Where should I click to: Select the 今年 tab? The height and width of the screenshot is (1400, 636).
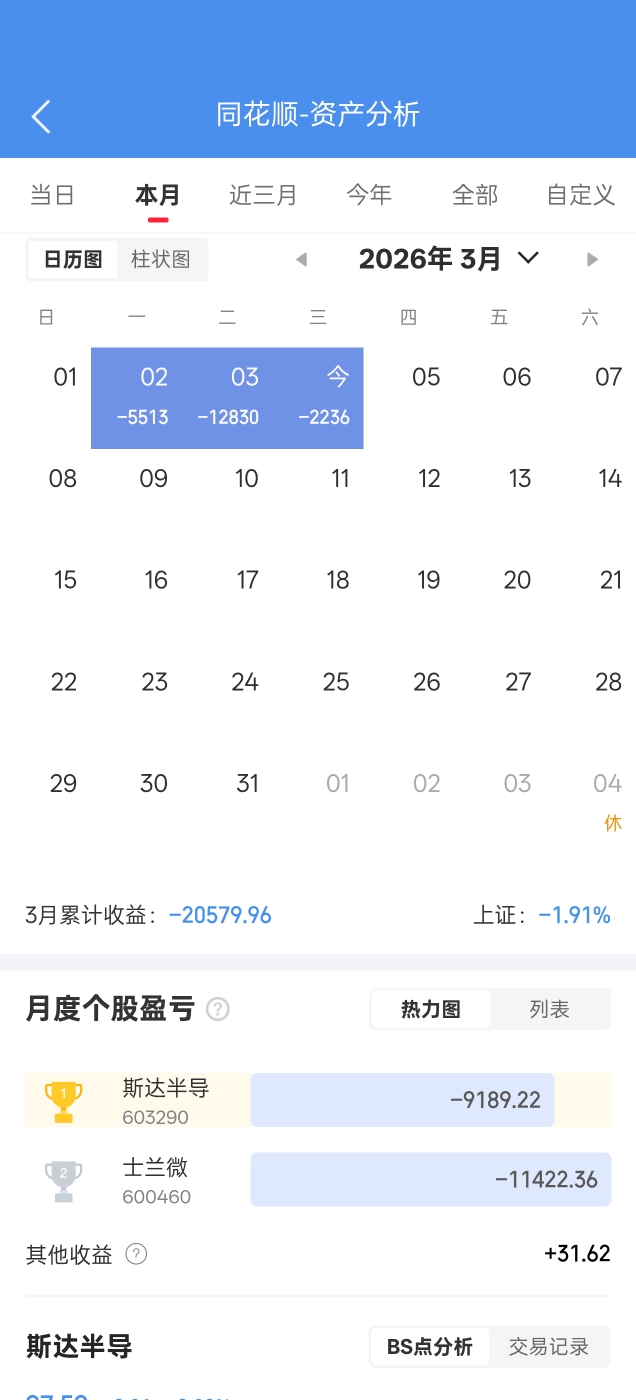point(369,195)
